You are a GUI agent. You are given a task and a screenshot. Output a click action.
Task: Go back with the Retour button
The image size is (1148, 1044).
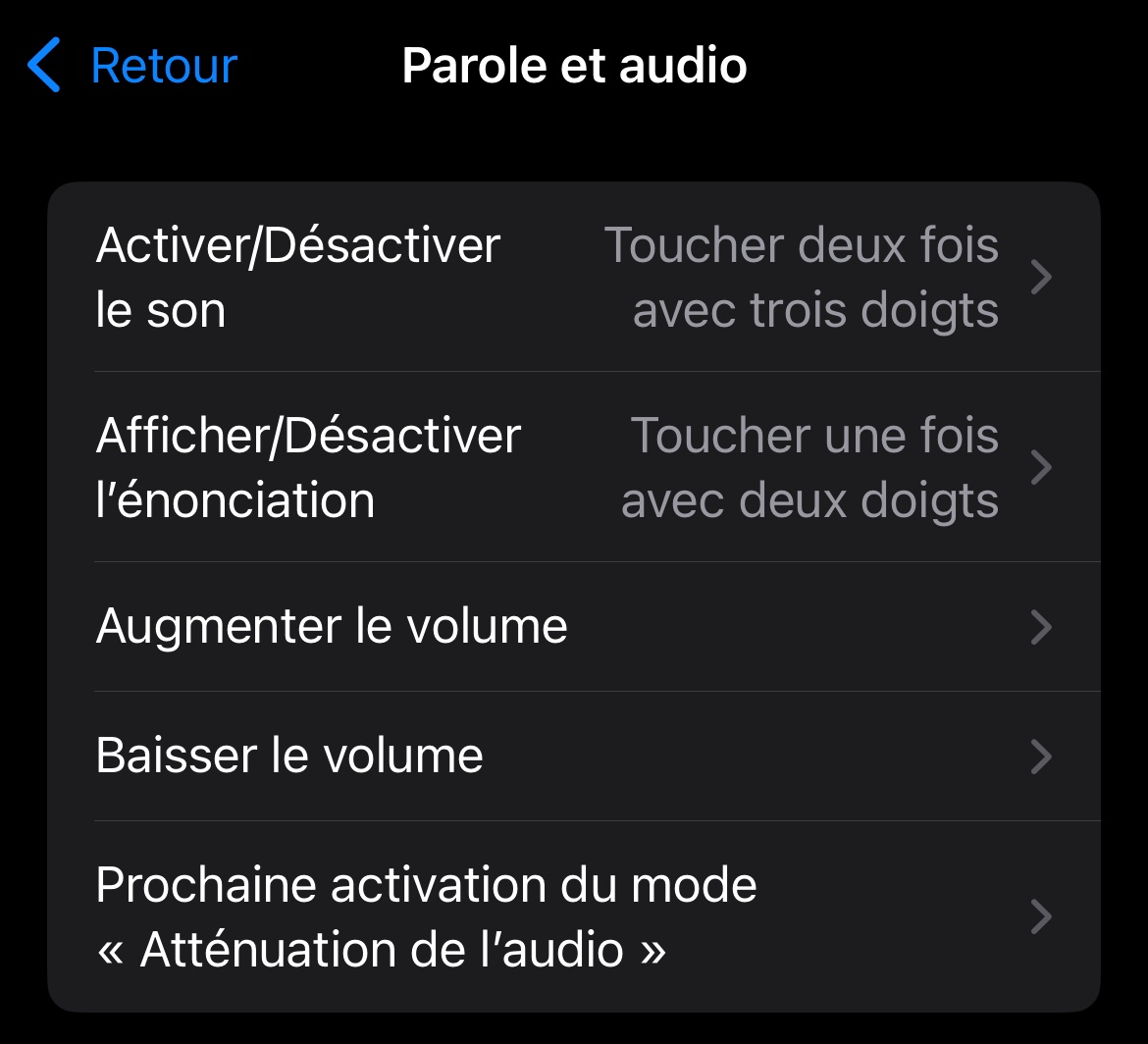(133, 67)
